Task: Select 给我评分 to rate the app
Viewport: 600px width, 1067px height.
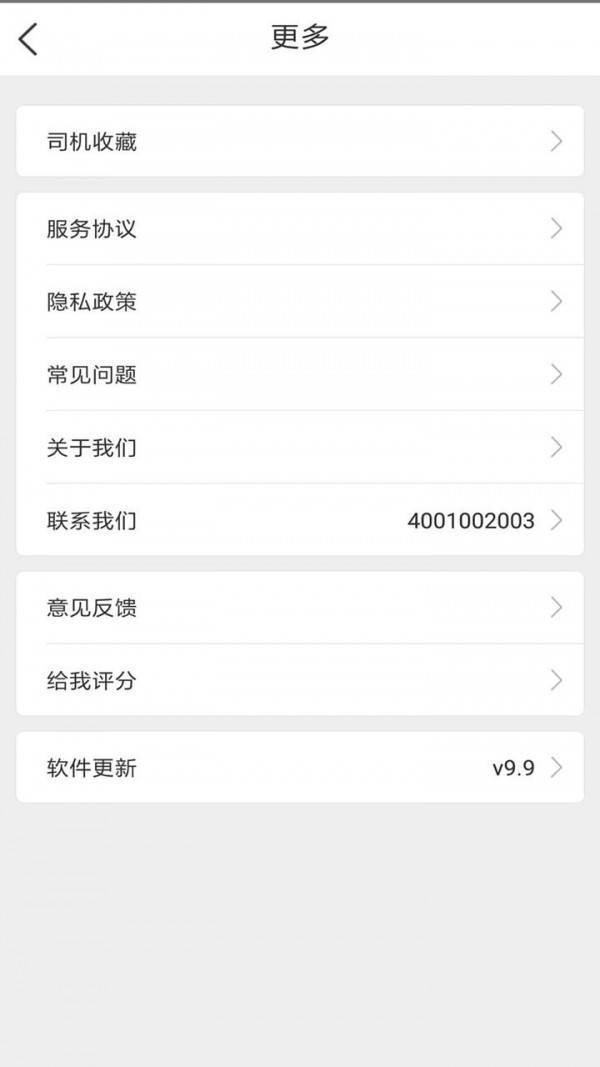Action: (300, 681)
